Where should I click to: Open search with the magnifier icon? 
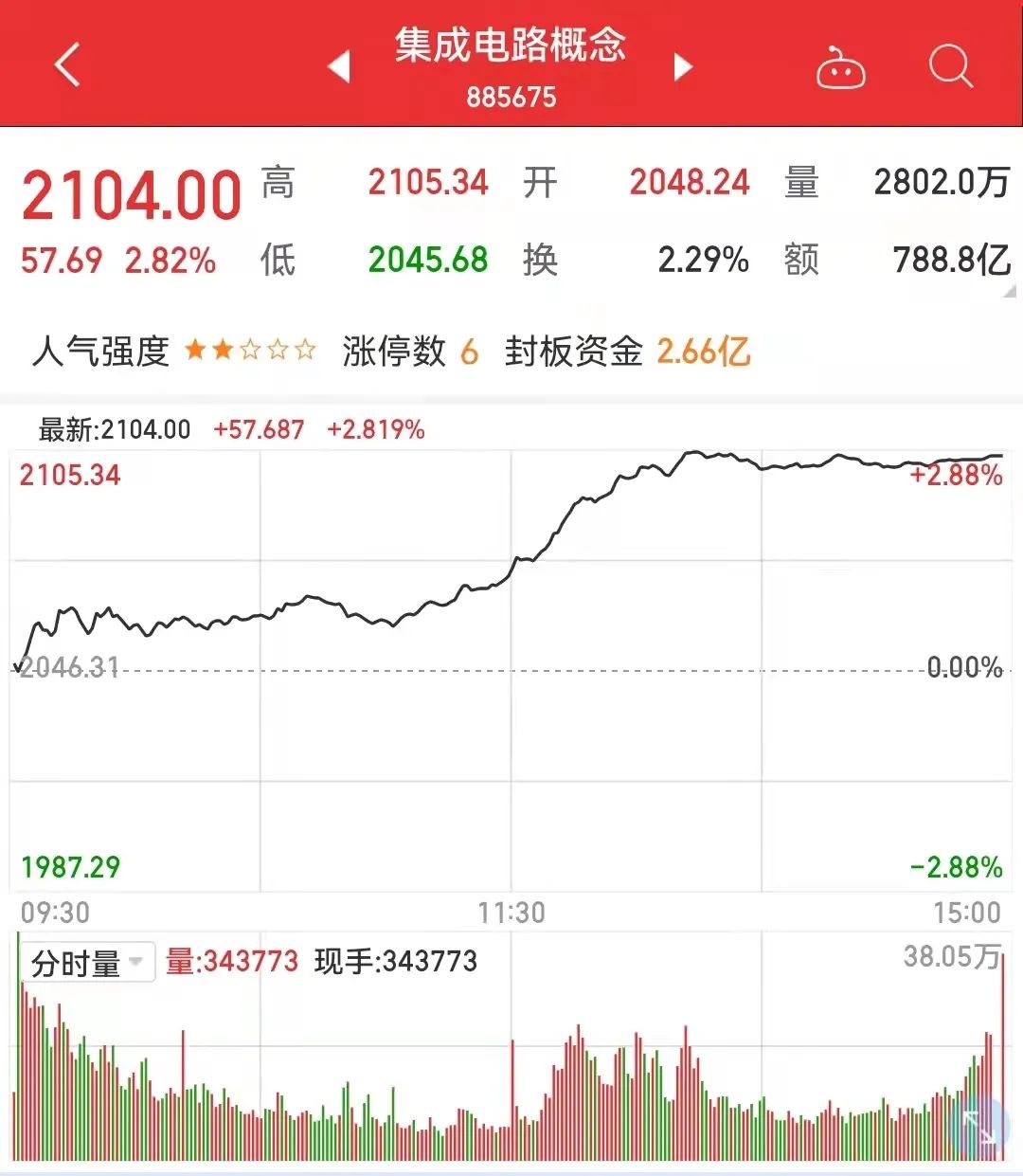(950, 66)
